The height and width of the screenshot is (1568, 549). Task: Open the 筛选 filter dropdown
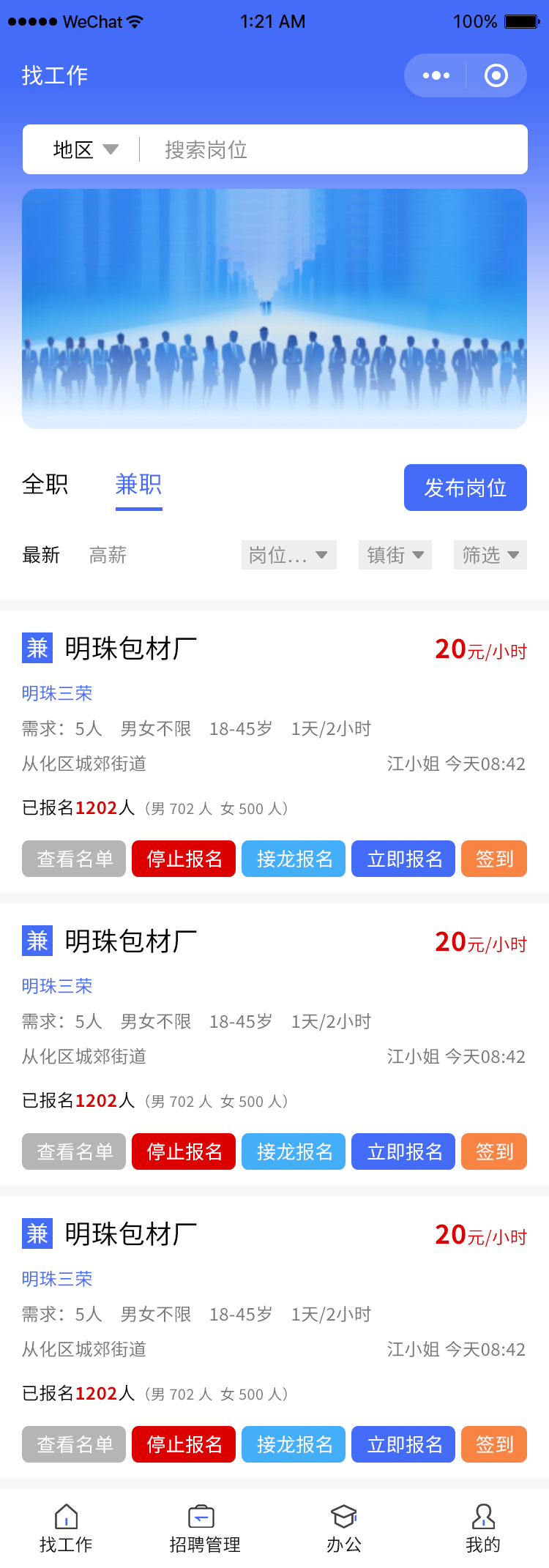490,556
